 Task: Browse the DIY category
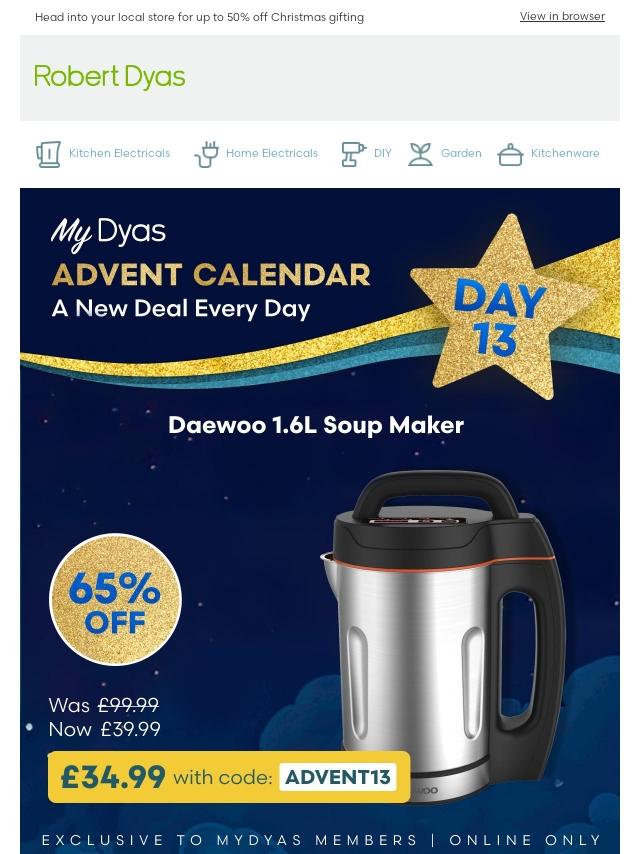click(x=367, y=154)
